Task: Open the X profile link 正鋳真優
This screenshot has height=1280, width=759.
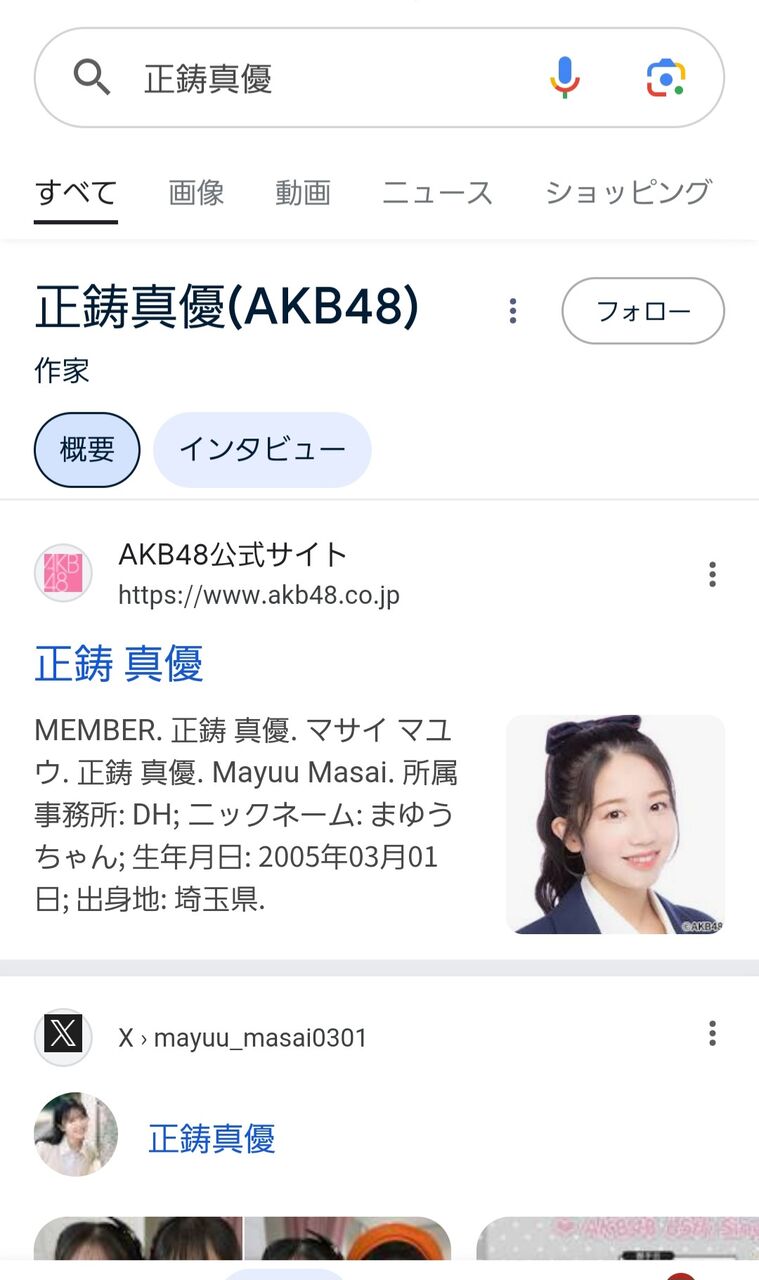Action: (212, 1138)
